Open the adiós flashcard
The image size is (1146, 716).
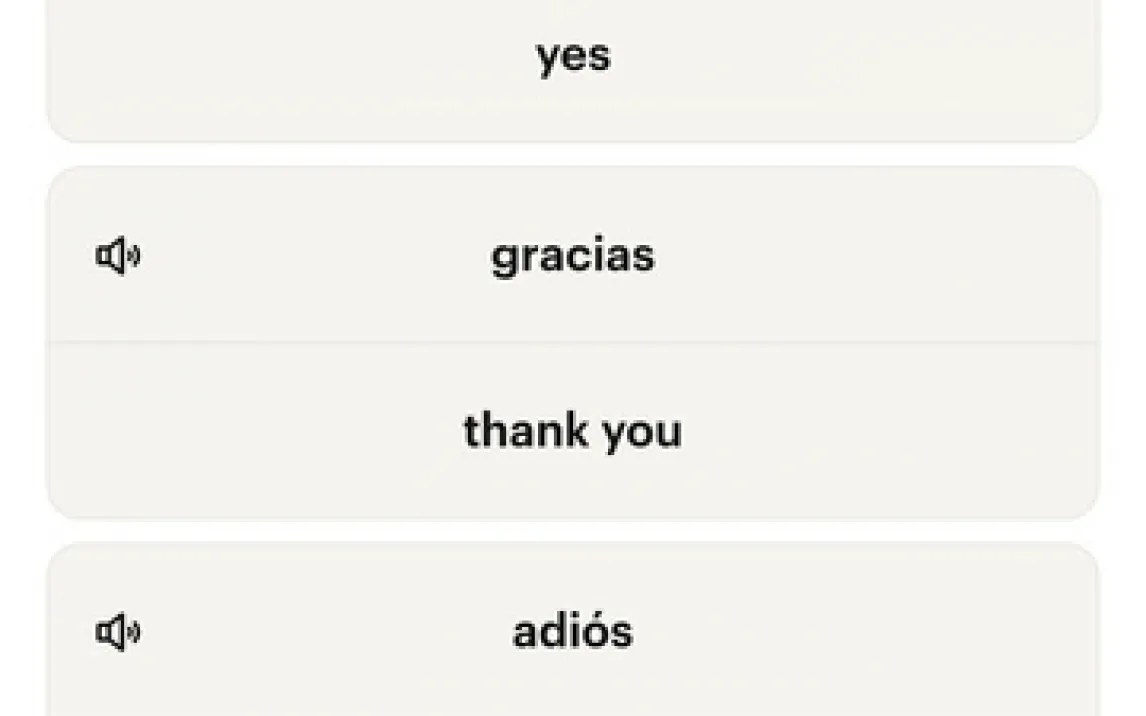coord(572,632)
